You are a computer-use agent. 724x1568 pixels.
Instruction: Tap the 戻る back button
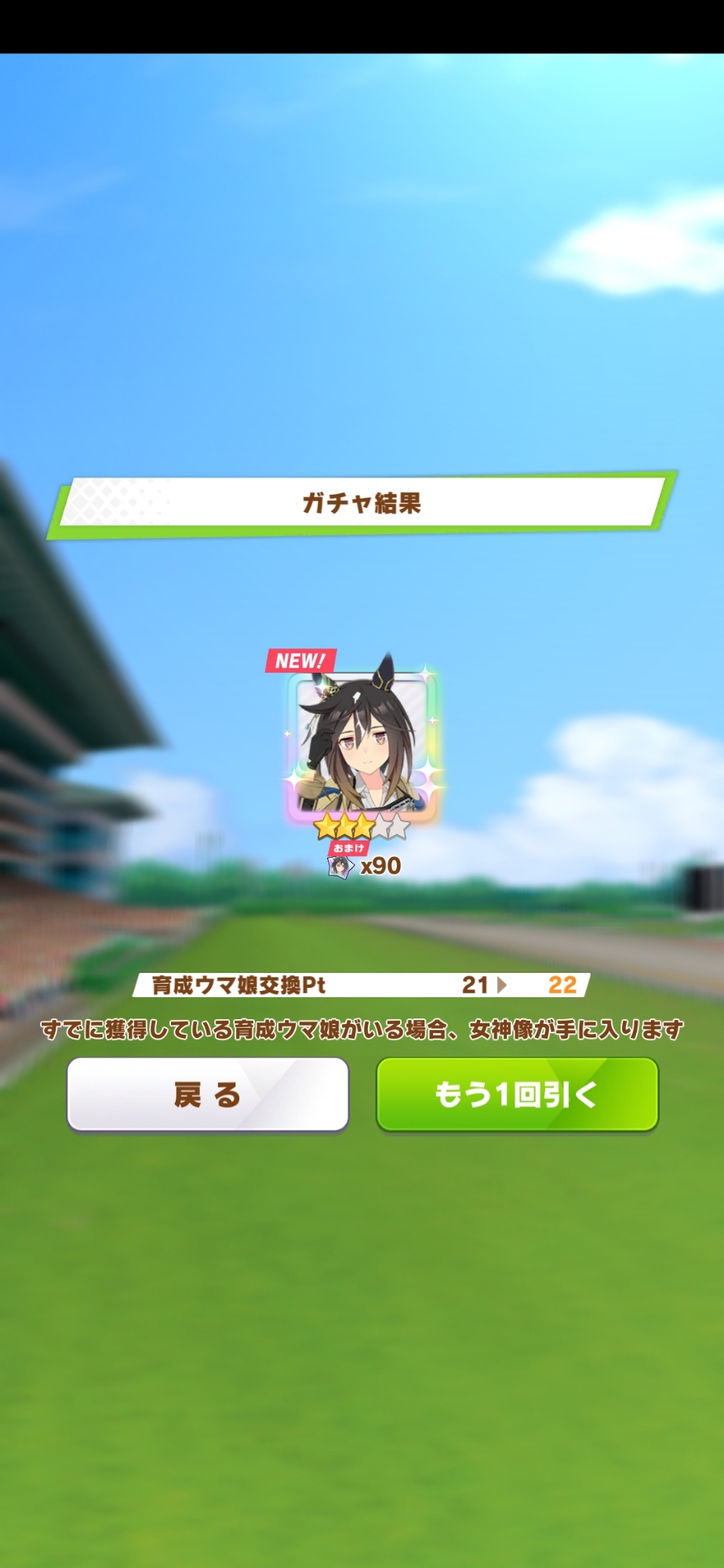208,1094
